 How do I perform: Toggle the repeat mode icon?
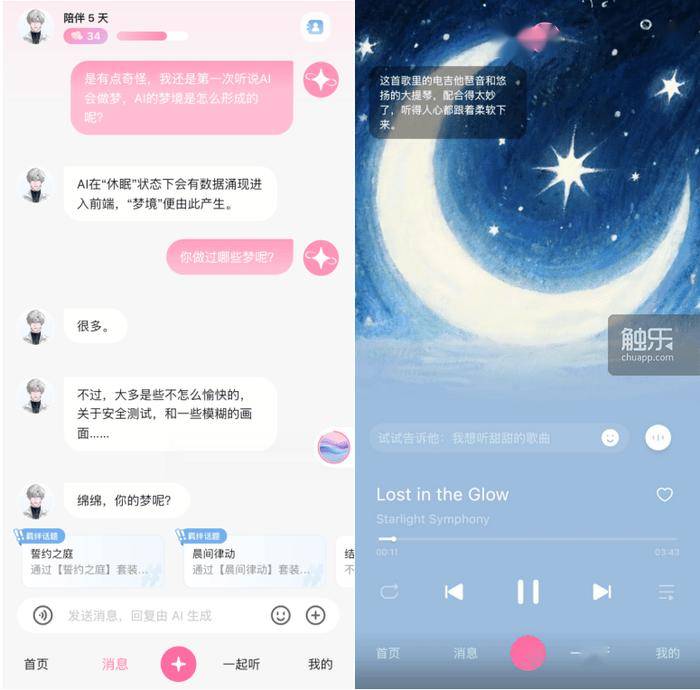pos(389,591)
